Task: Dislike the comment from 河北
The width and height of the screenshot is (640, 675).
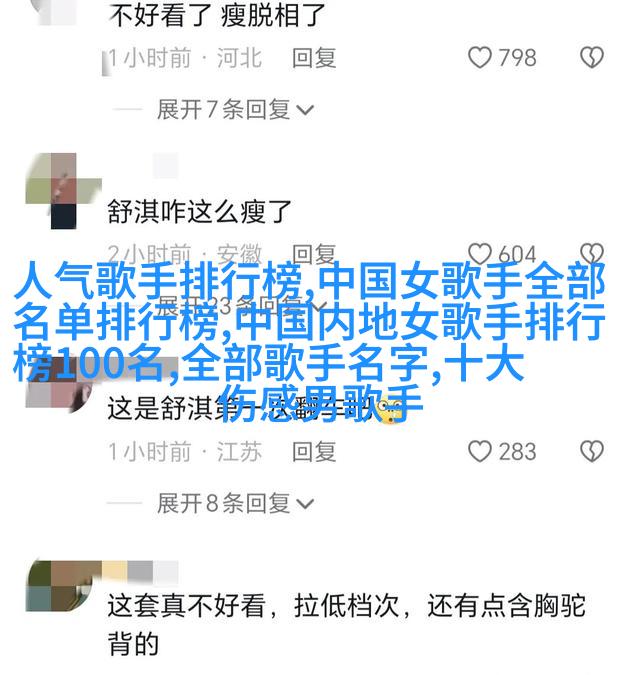Action: click(593, 58)
